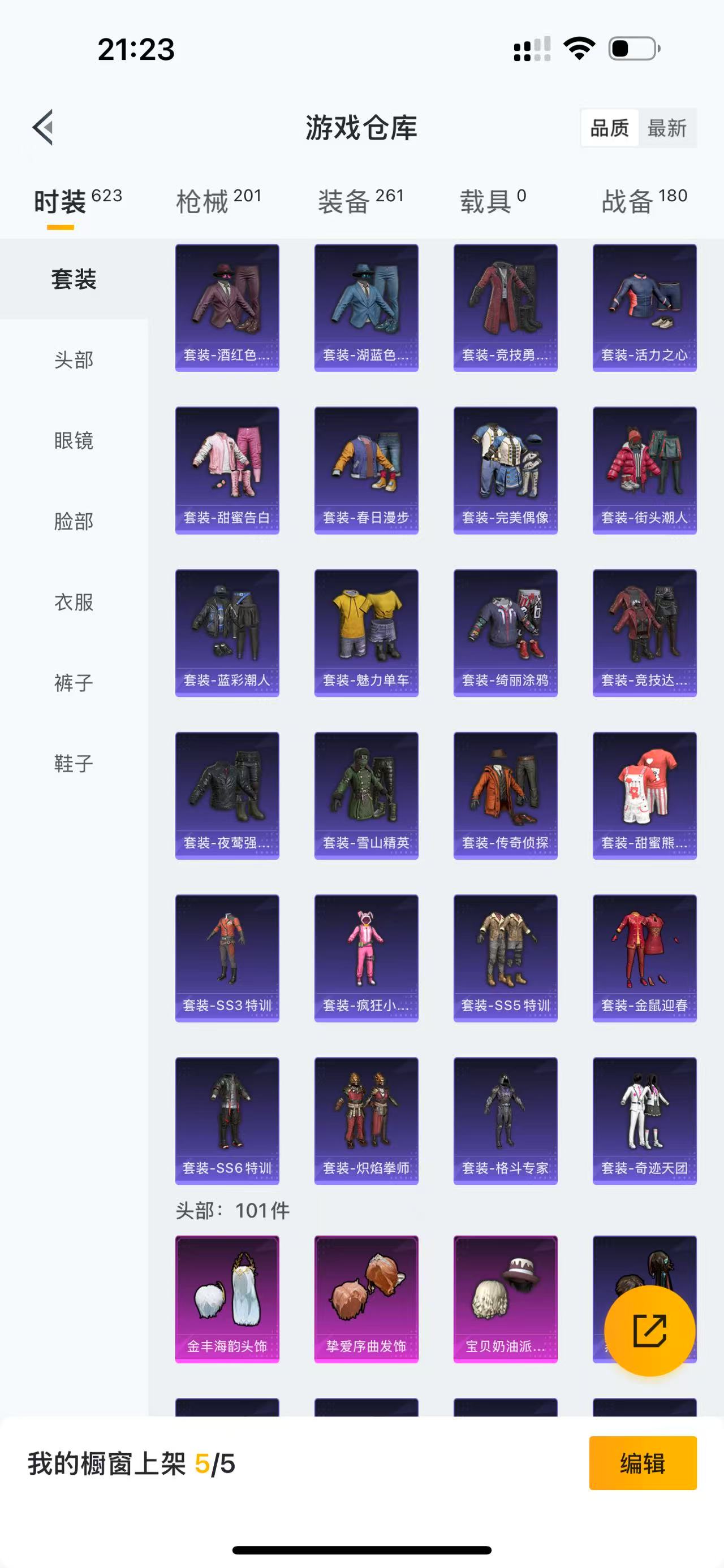The height and width of the screenshot is (1568, 724).
Task: Go back using the top-left arrow
Action: (x=43, y=128)
